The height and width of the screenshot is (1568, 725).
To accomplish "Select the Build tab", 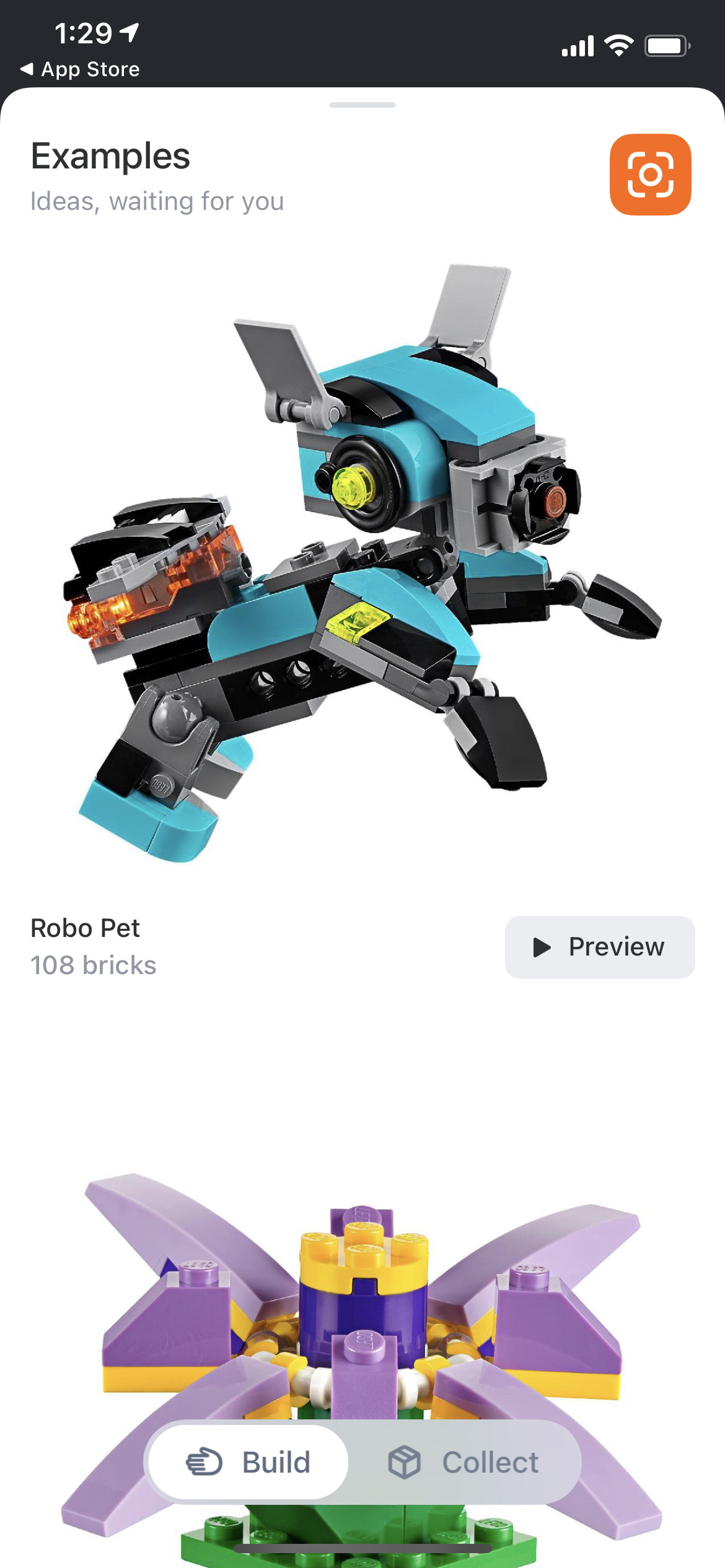I will [248, 1462].
